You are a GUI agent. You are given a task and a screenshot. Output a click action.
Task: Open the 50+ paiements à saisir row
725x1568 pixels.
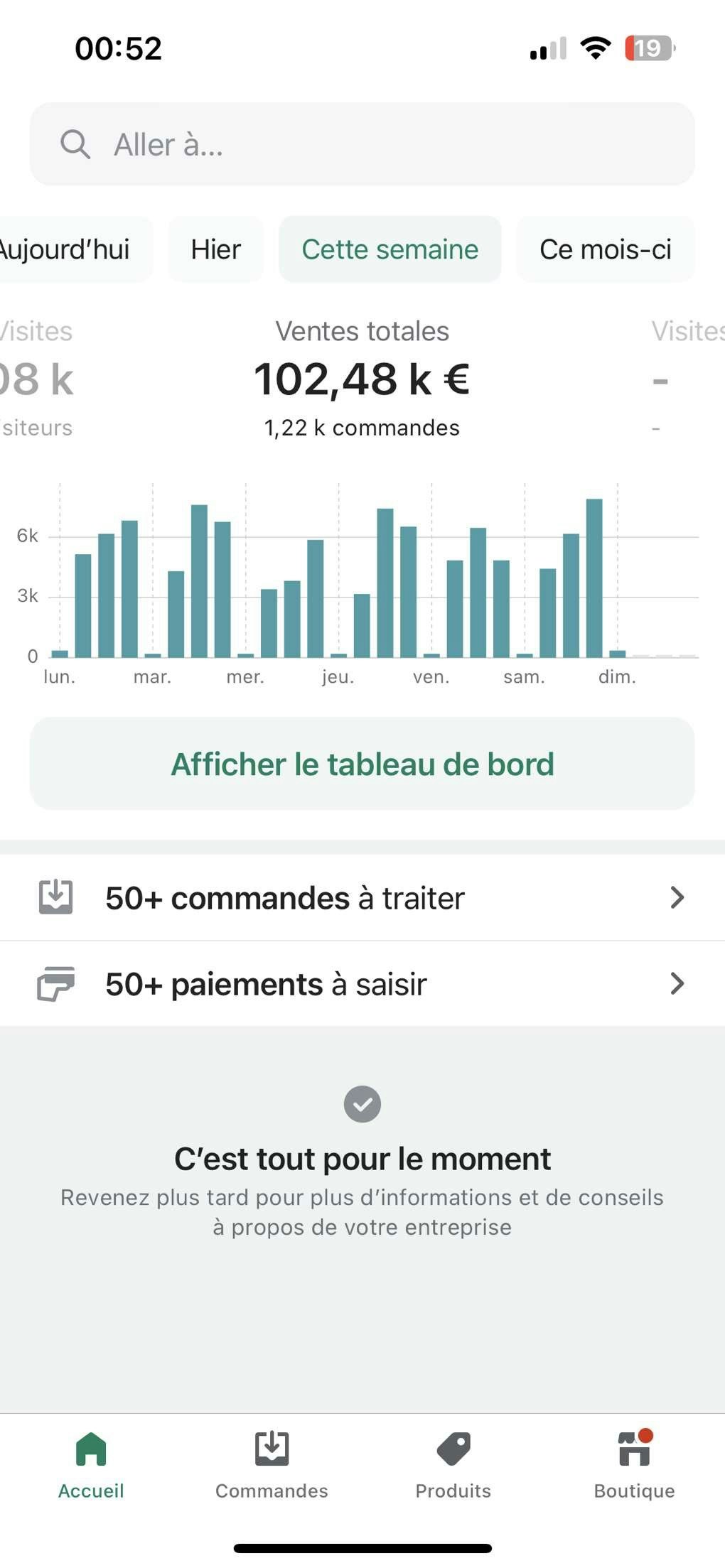pos(362,984)
